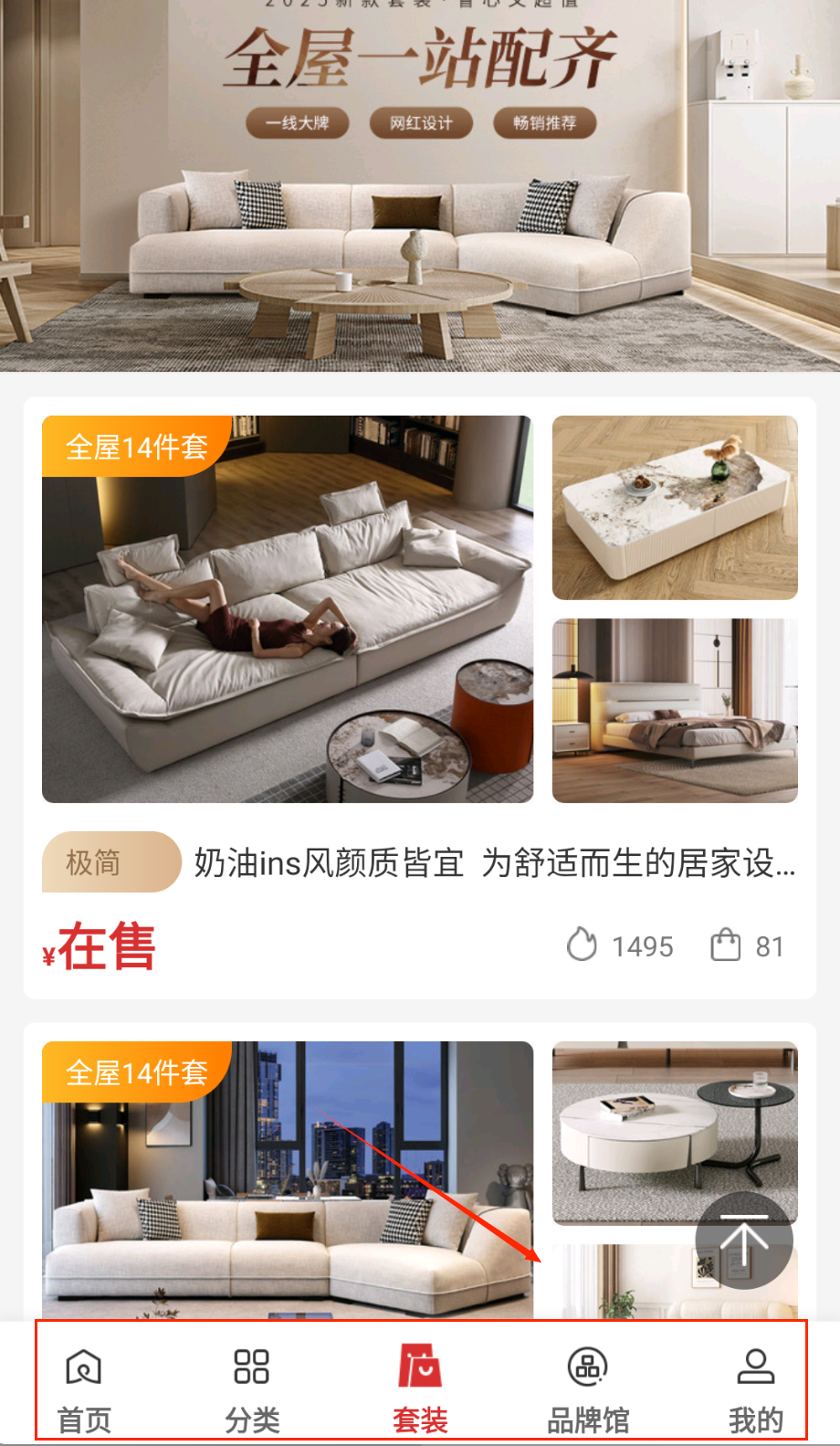Tap the back-to-top arrow button
Viewport: 840px width, 1446px height.
click(x=744, y=1240)
